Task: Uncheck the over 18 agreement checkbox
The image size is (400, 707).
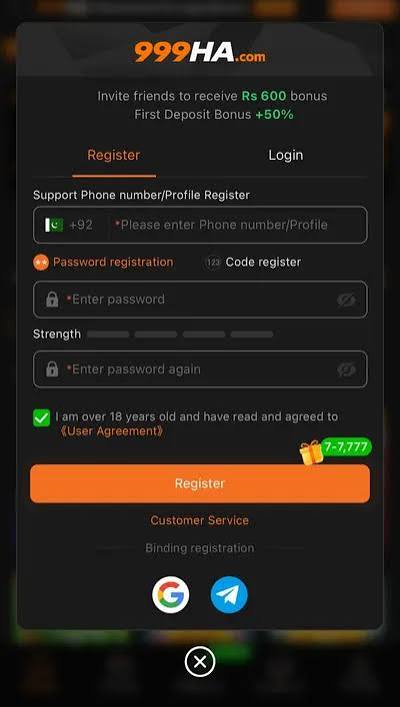Action: coord(41,418)
